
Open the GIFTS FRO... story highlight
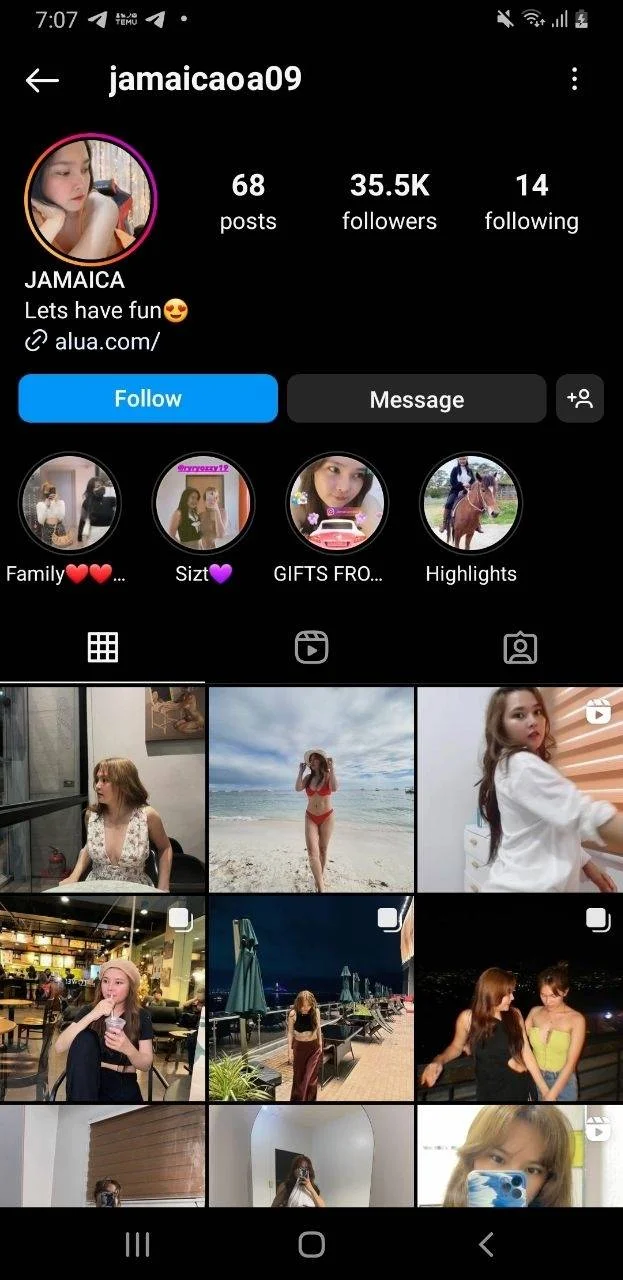(337, 504)
